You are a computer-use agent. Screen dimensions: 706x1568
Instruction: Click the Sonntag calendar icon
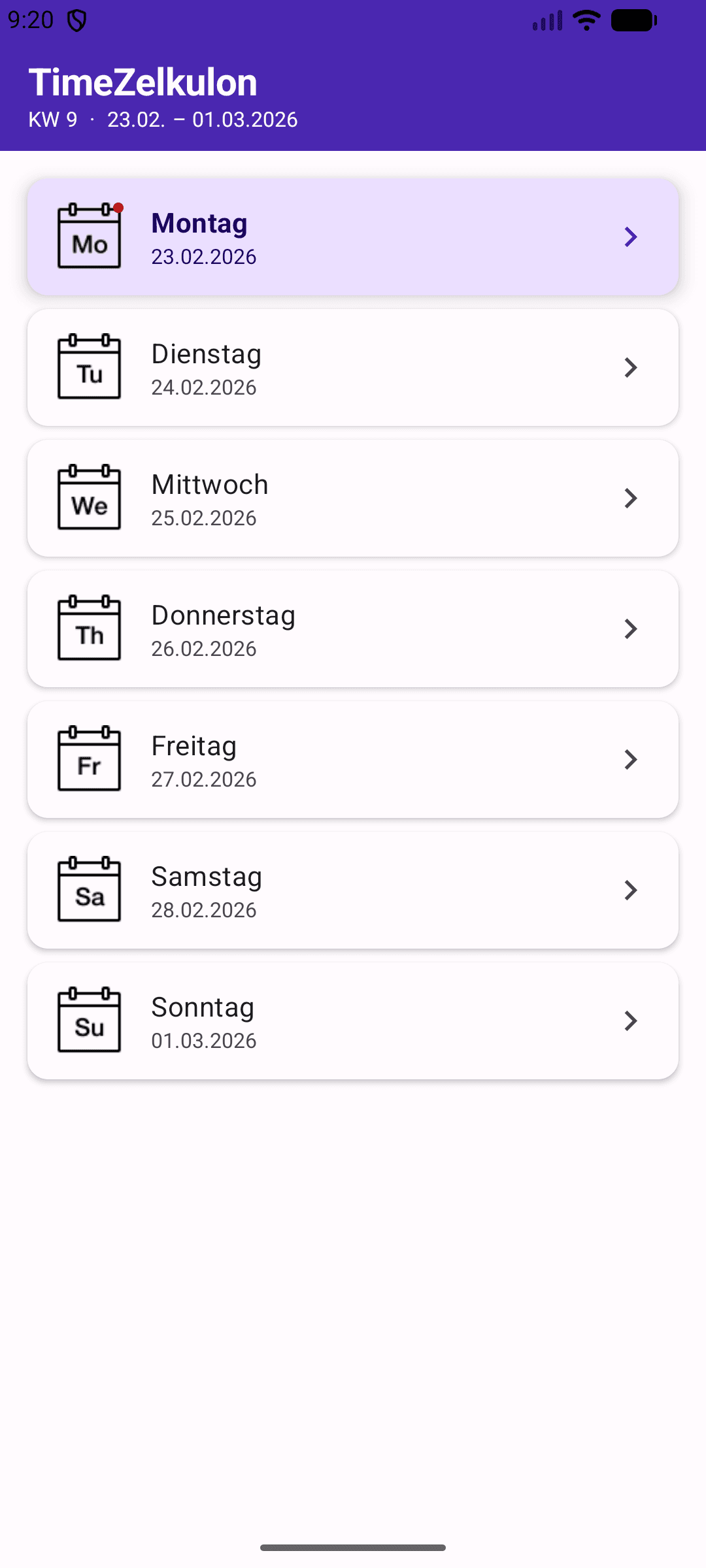point(90,1021)
